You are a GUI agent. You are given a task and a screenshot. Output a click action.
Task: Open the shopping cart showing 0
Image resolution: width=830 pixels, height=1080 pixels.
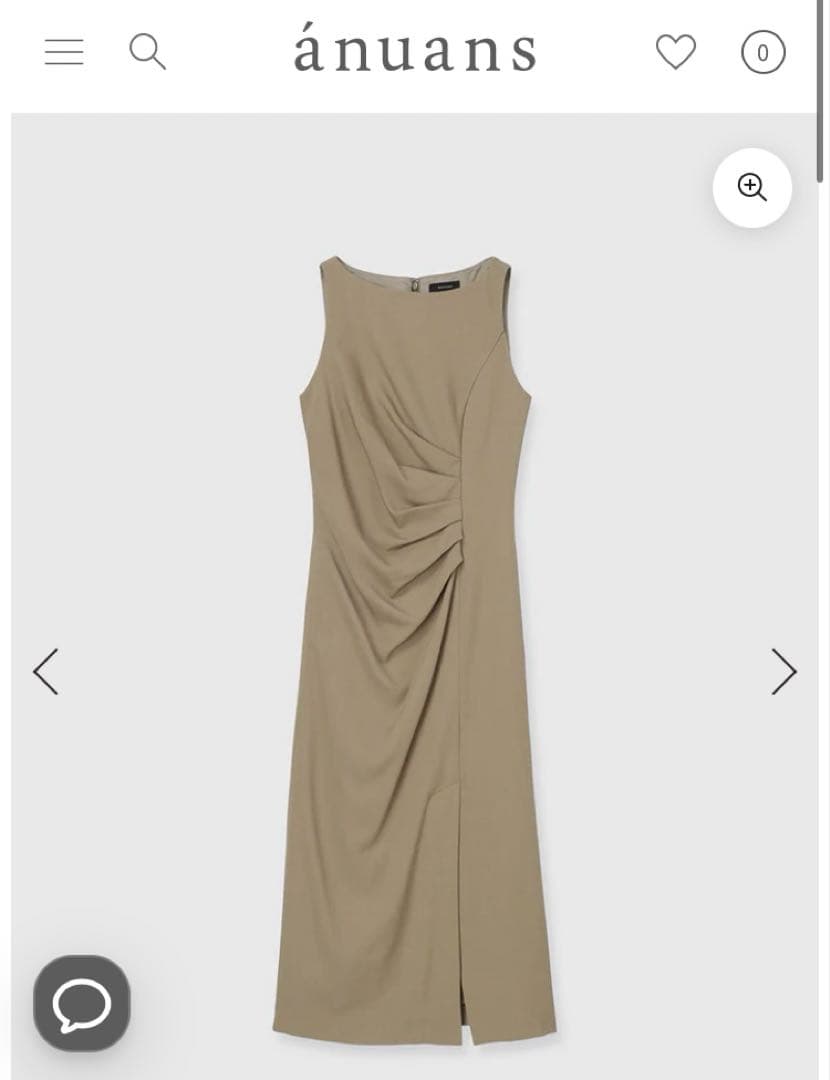(x=763, y=53)
